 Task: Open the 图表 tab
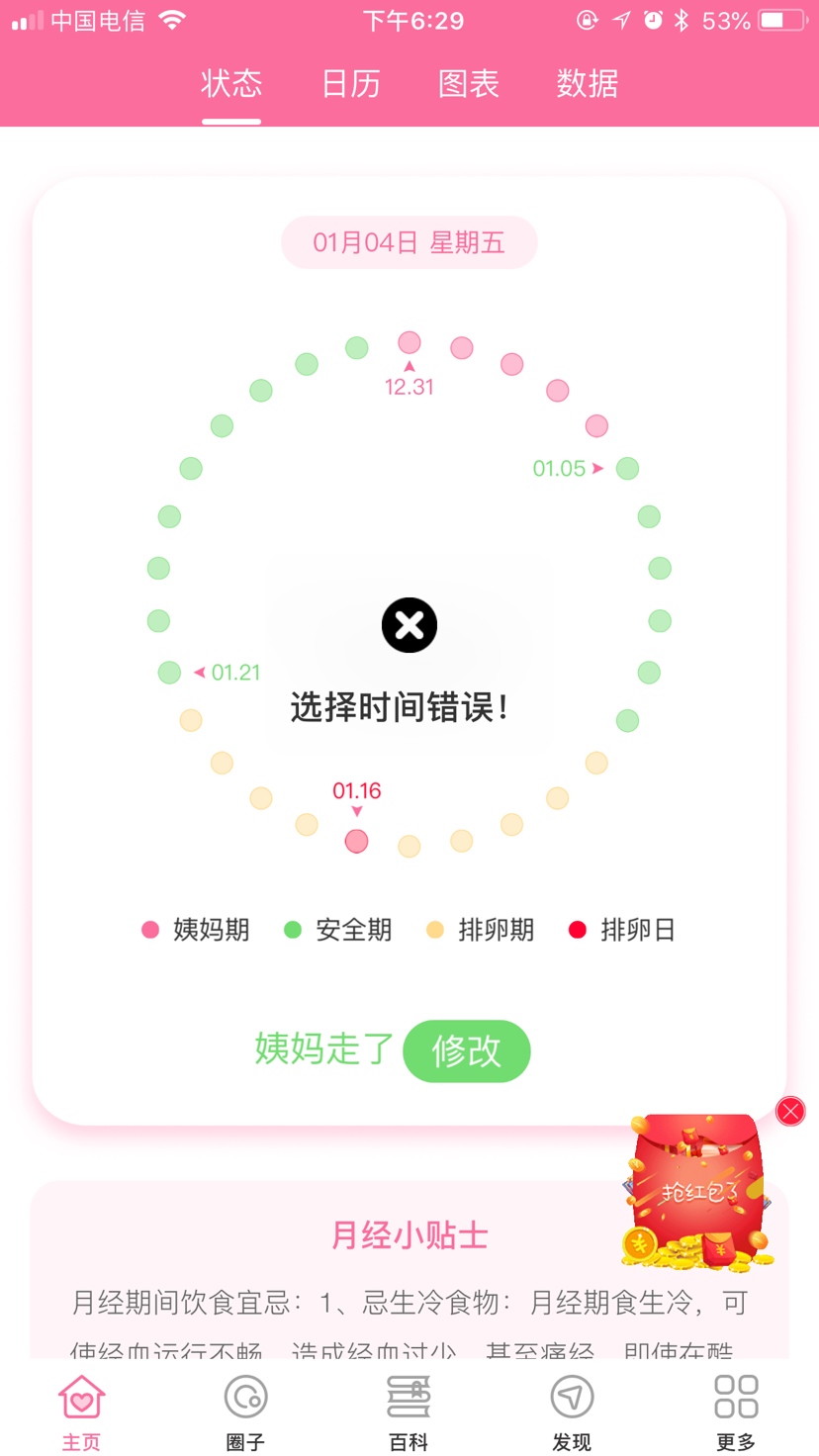click(x=469, y=84)
